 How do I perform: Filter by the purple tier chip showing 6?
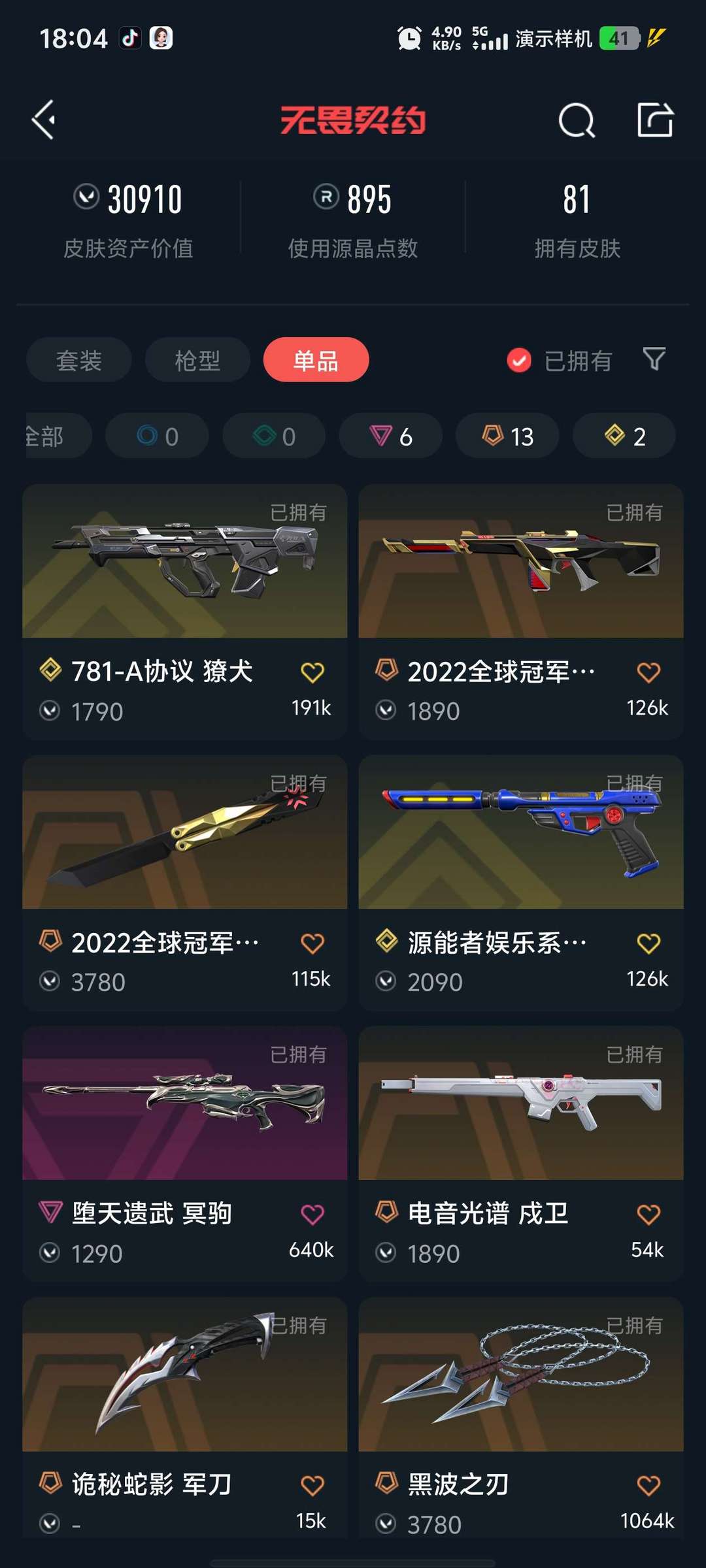pyautogui.click(x=391, y=436)
